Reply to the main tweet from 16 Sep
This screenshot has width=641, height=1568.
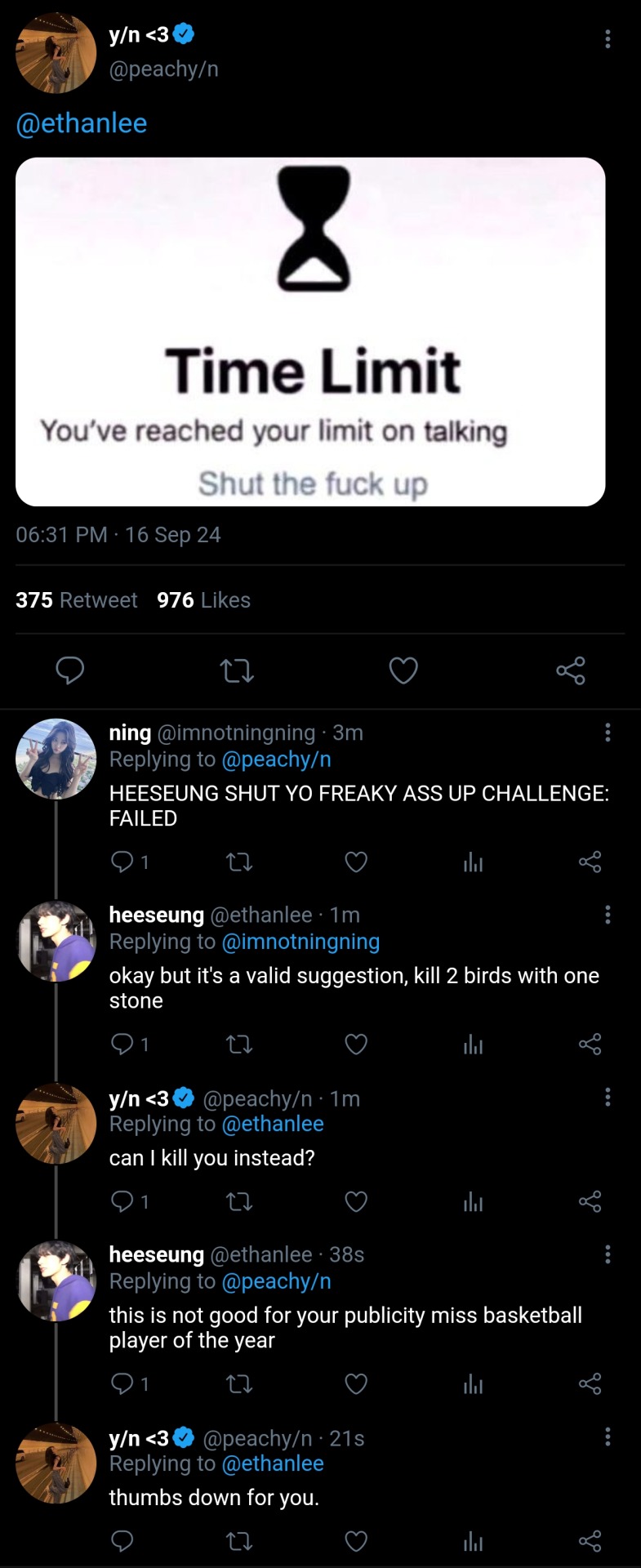point(69,670)
